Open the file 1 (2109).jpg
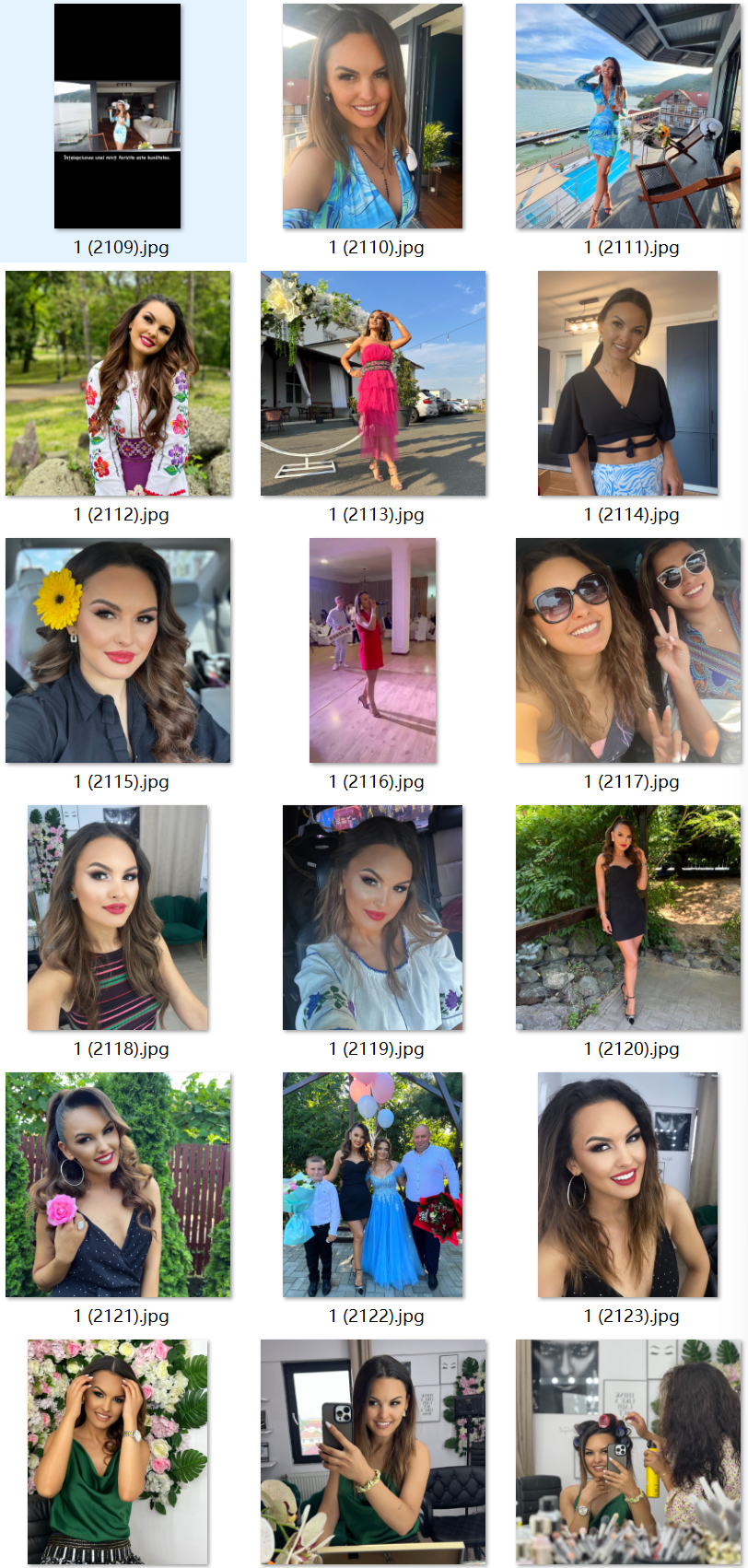Image resolution: width=748 pixels, height=1568 pixels. point(118,116)
